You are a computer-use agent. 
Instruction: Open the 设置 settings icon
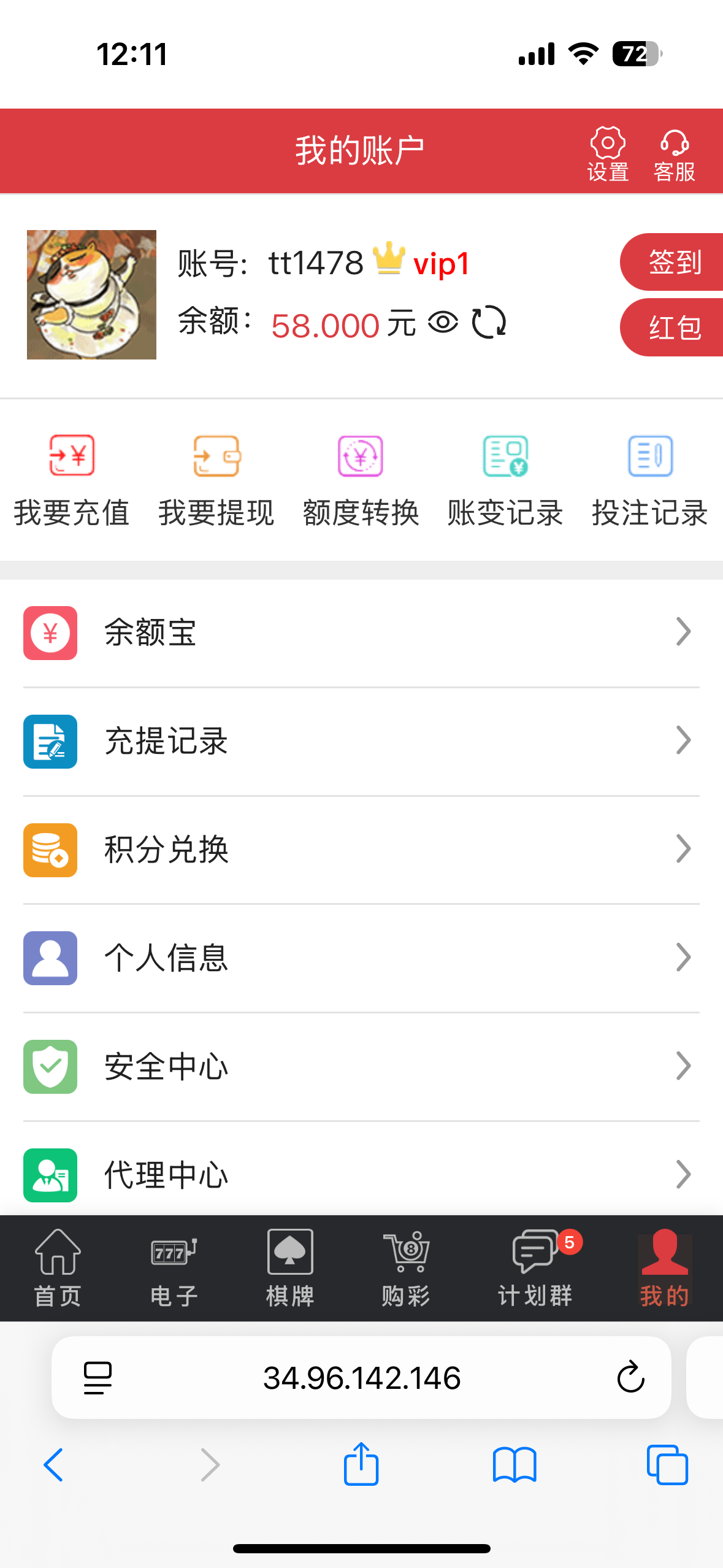[x=607, y=153]
